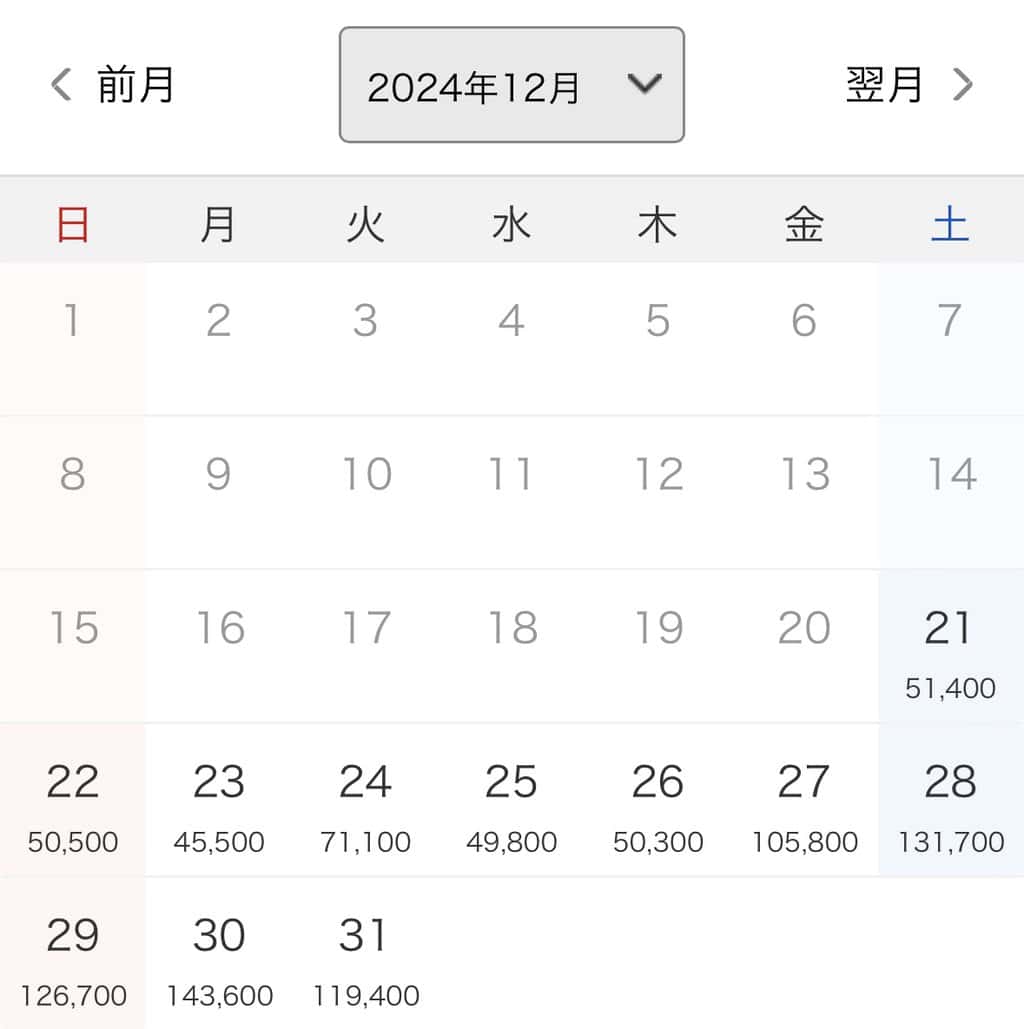Pick December 27 priced 105,800

(x=804, y=802)
